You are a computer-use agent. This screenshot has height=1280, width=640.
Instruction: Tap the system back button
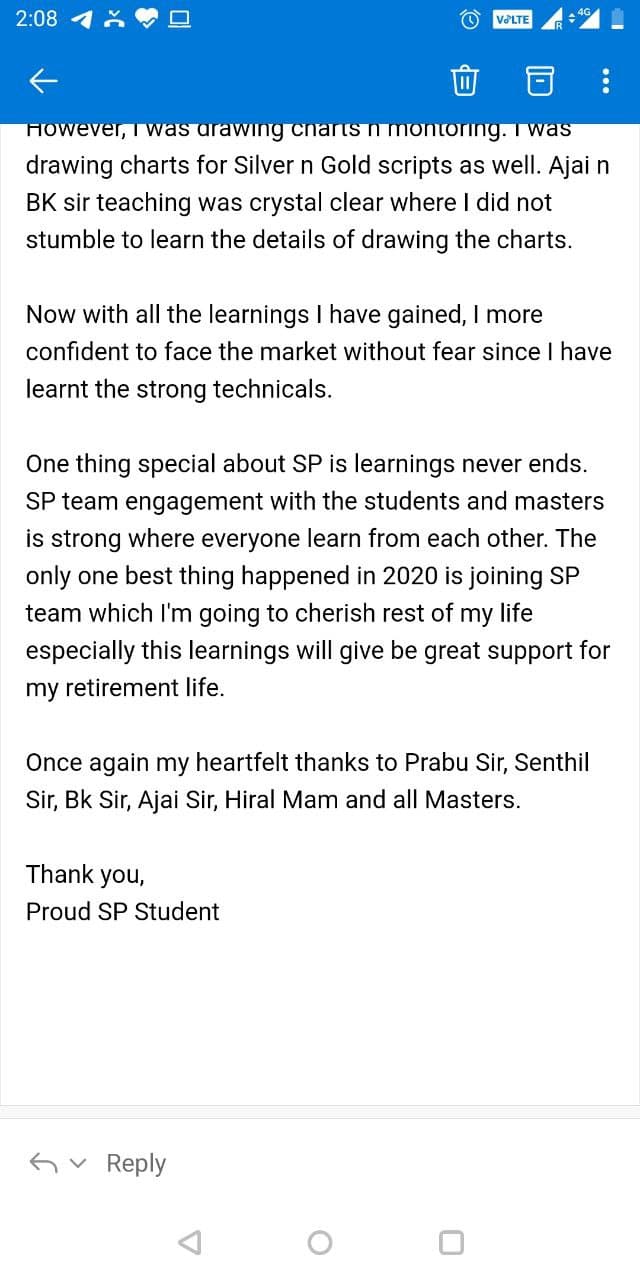[x=188, y=1242]
